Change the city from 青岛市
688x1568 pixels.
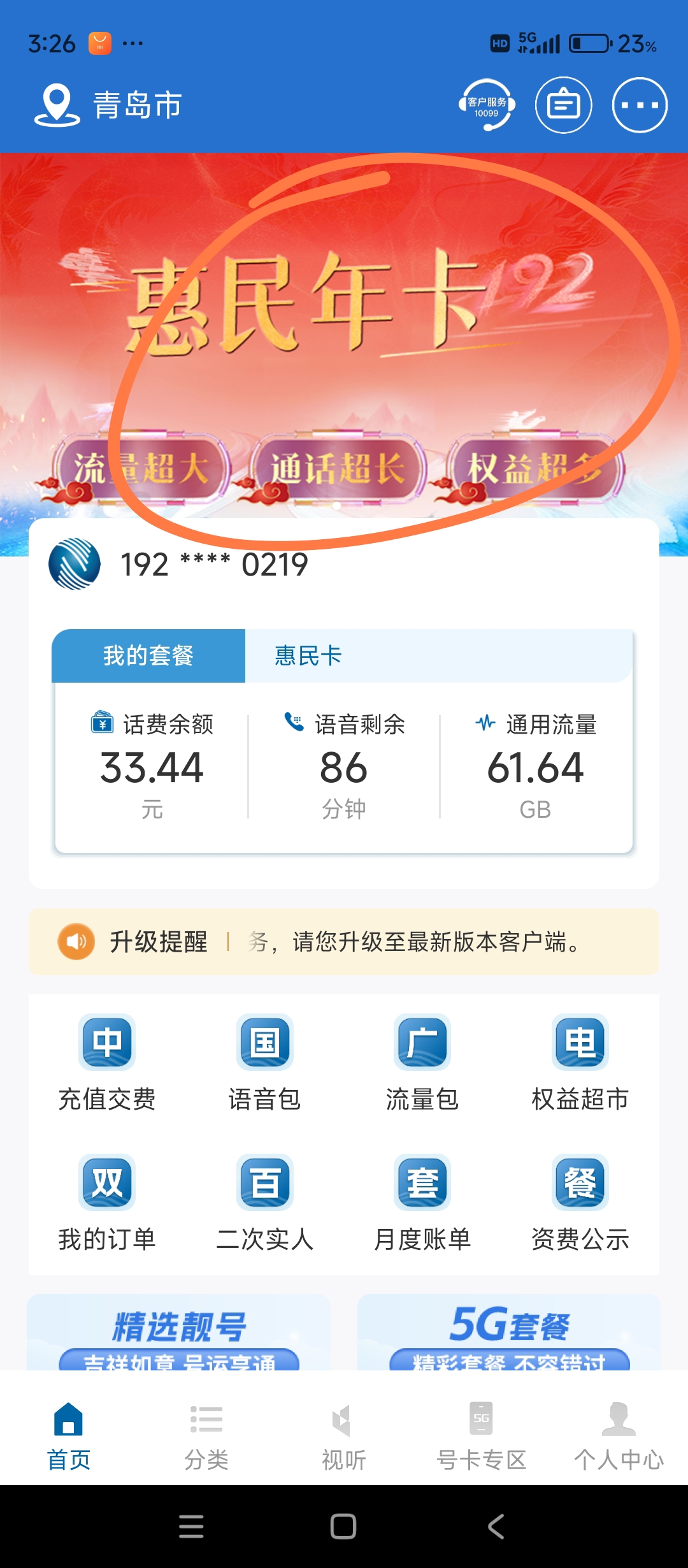[x=108, y=105]
